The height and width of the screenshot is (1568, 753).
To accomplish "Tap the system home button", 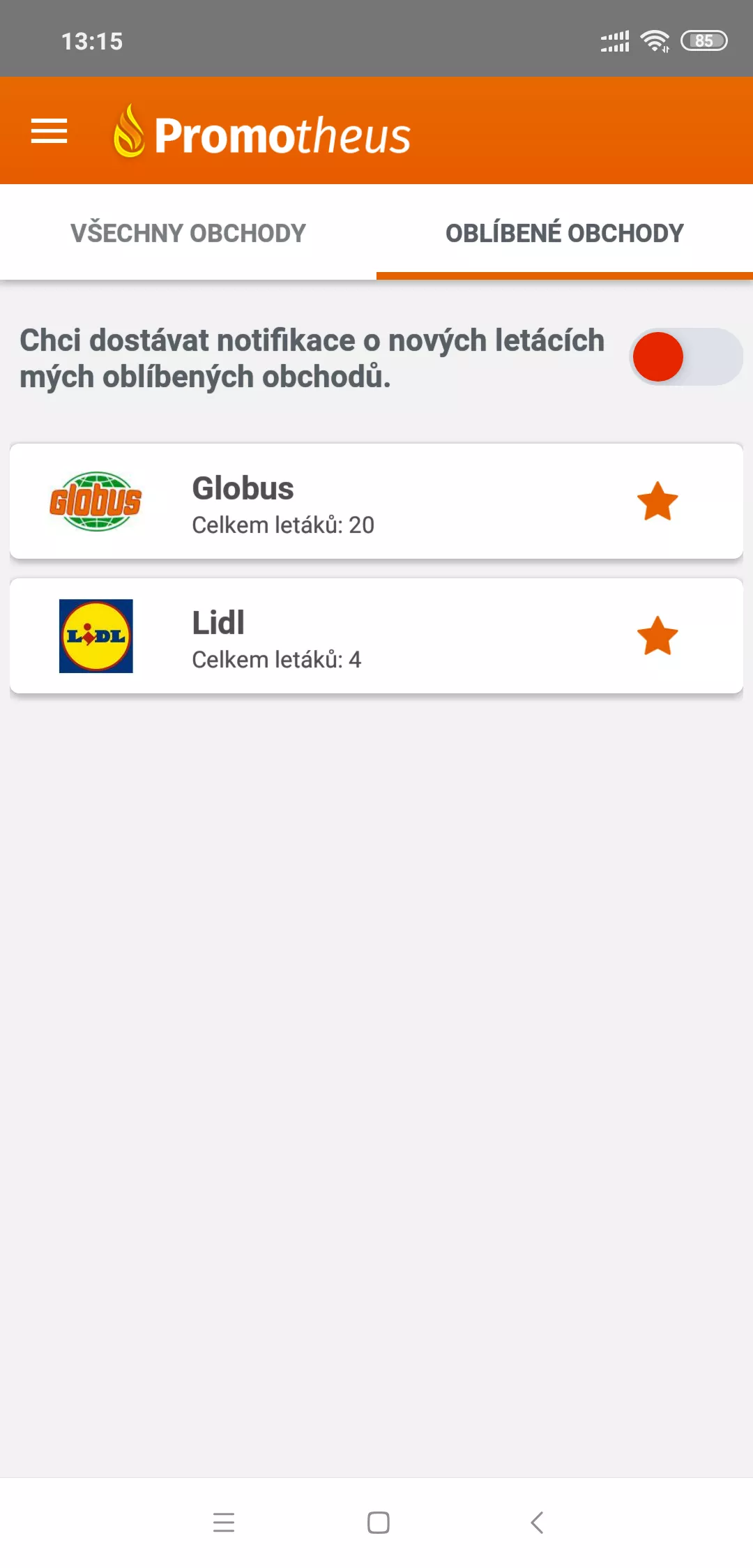I will pos(379,1523).
